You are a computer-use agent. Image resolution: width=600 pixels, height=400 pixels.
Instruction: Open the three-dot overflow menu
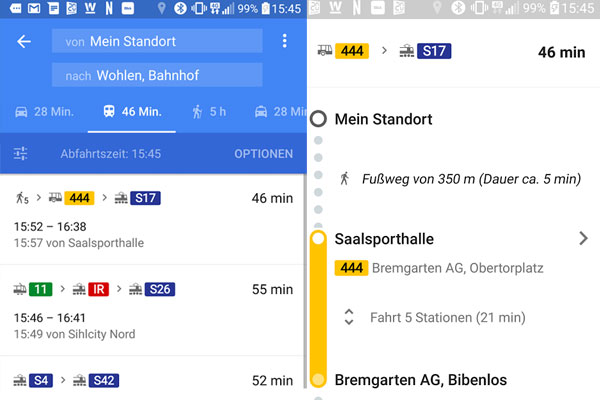[285, 42]
